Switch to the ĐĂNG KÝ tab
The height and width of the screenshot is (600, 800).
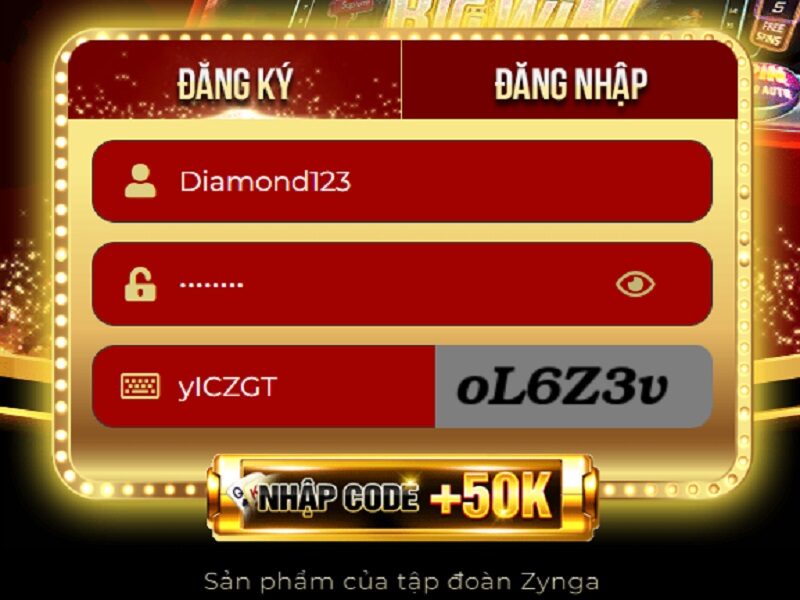coord(235,85)
